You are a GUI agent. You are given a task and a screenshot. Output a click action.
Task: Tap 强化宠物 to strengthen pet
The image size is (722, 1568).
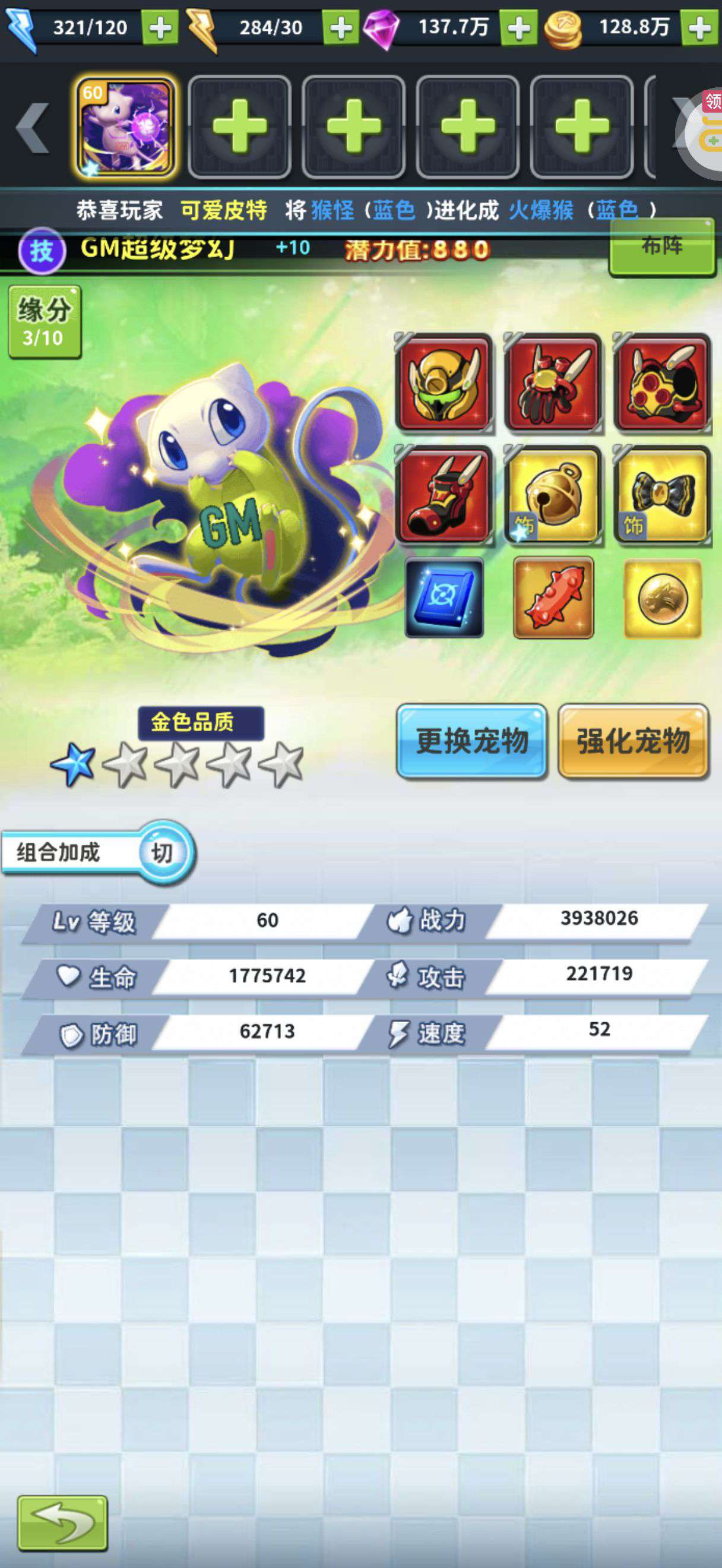point(633,741)
